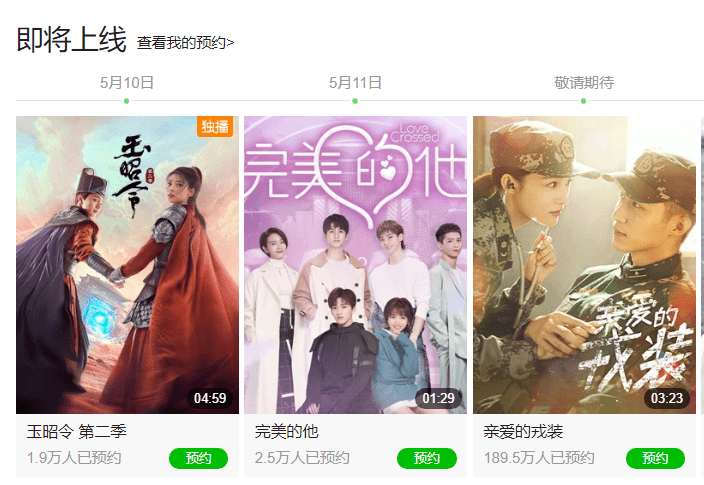Open the 完美的他 poster
Screen dimensions: 704x485
[355, 265]
